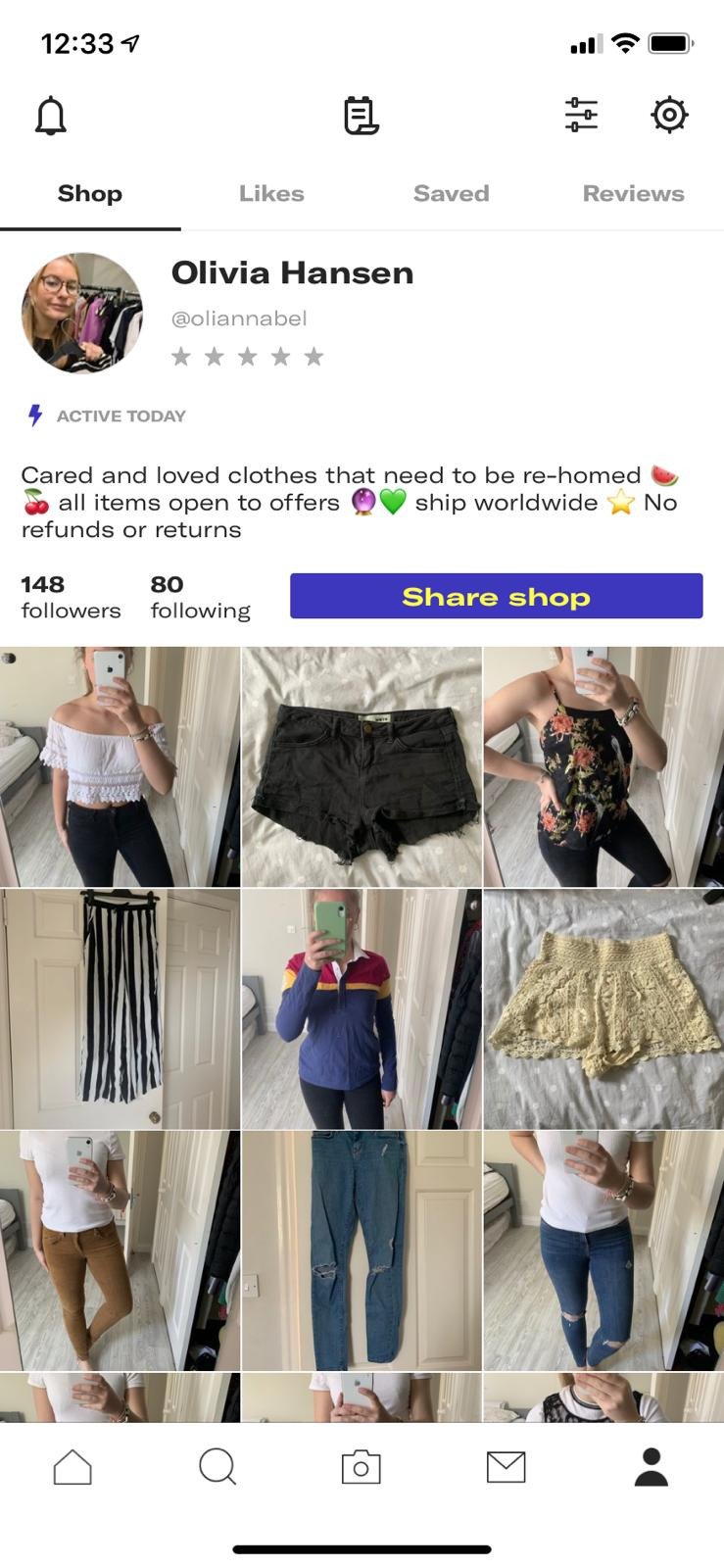Open the search tab
This screenshot has width=724, height=1568.
click(217, 1467)
